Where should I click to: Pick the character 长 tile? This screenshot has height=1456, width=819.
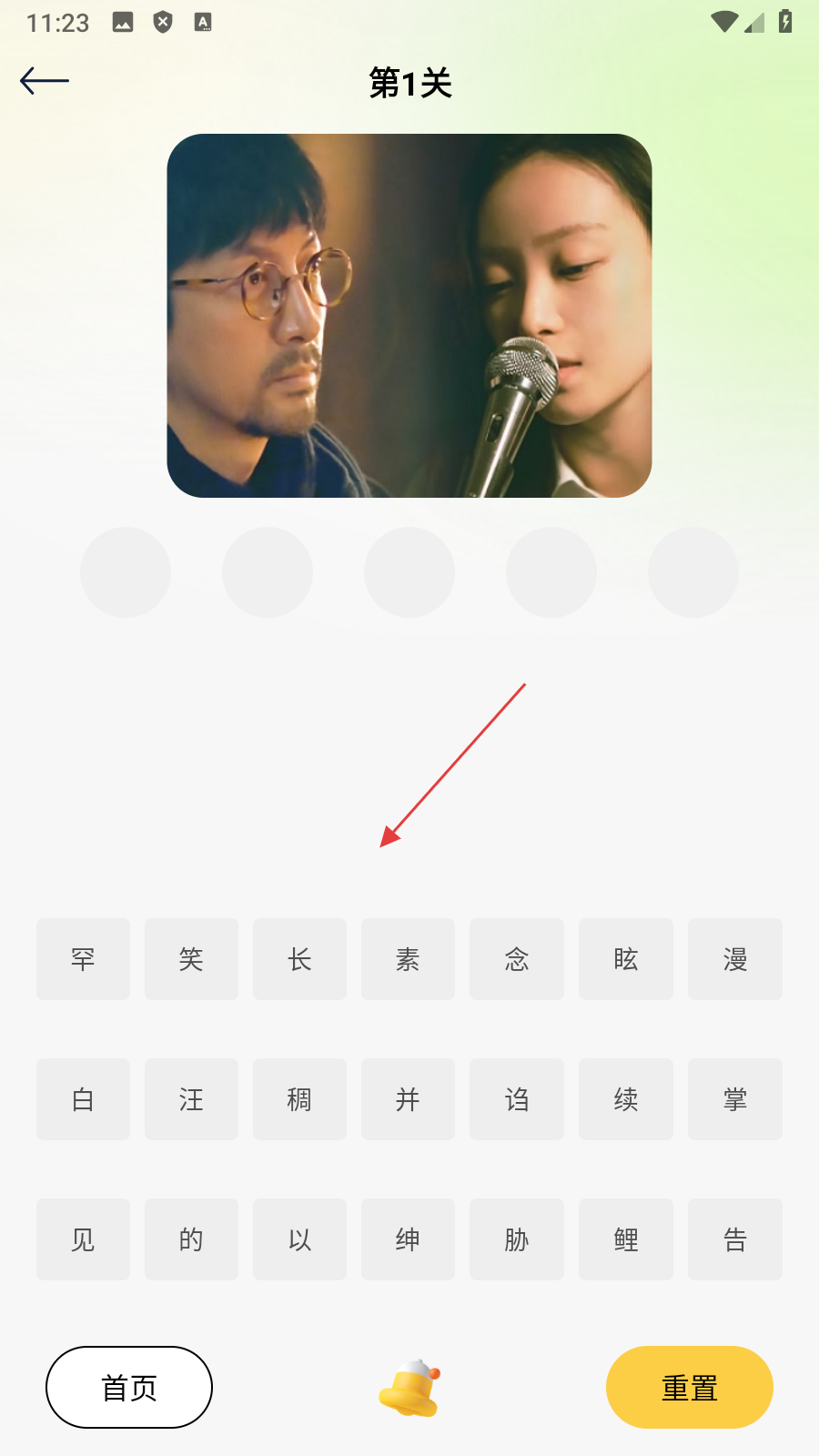click(x=299, y=959)
